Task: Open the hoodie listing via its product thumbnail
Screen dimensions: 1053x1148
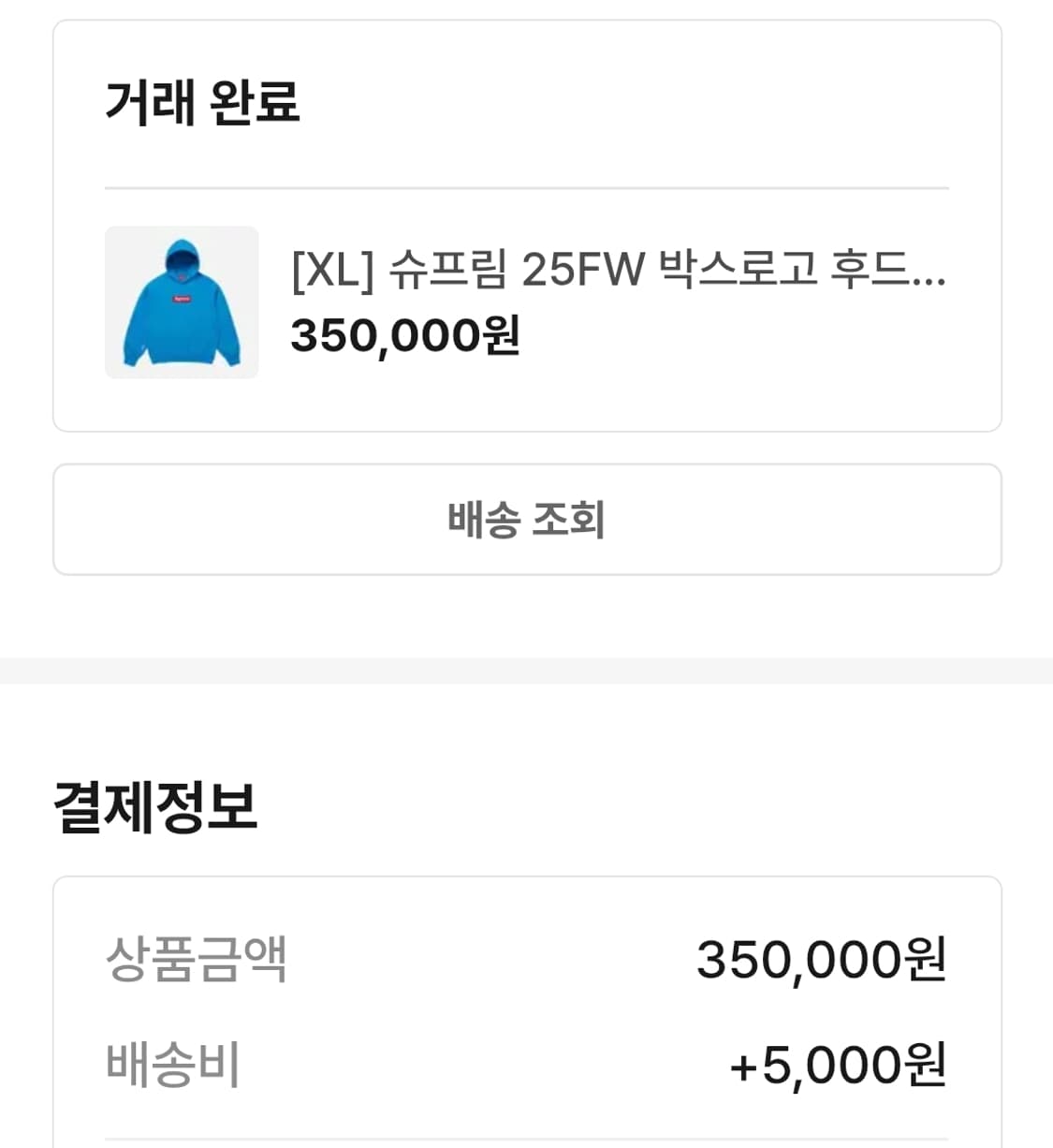Action: (181, 300)
